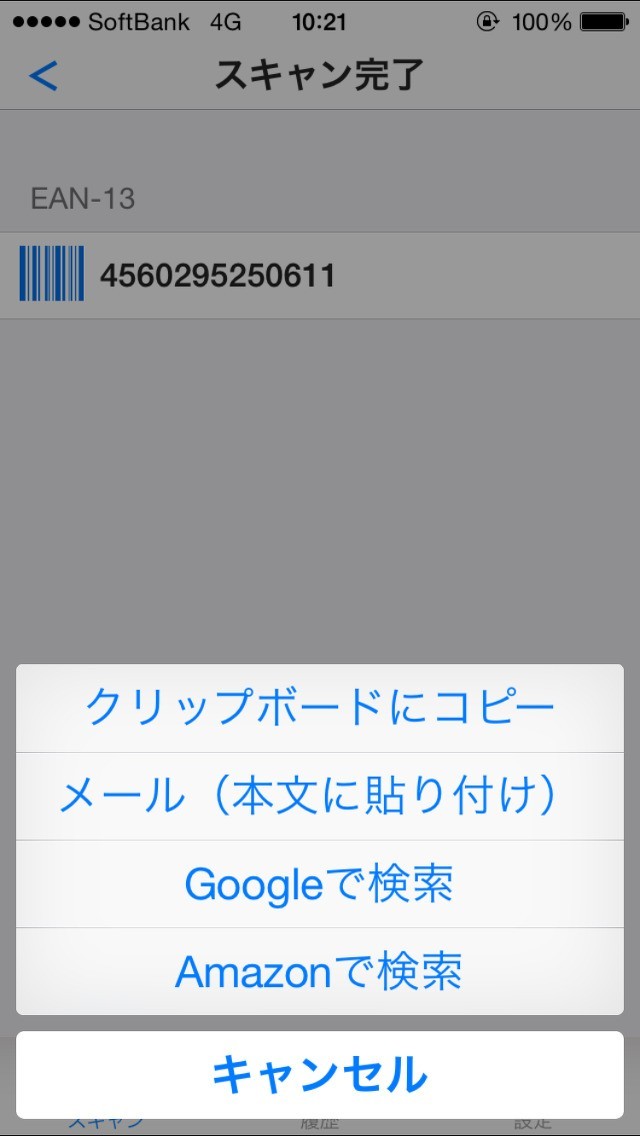
Task: Select Googleで検索
Action: [x=320, y=884]
